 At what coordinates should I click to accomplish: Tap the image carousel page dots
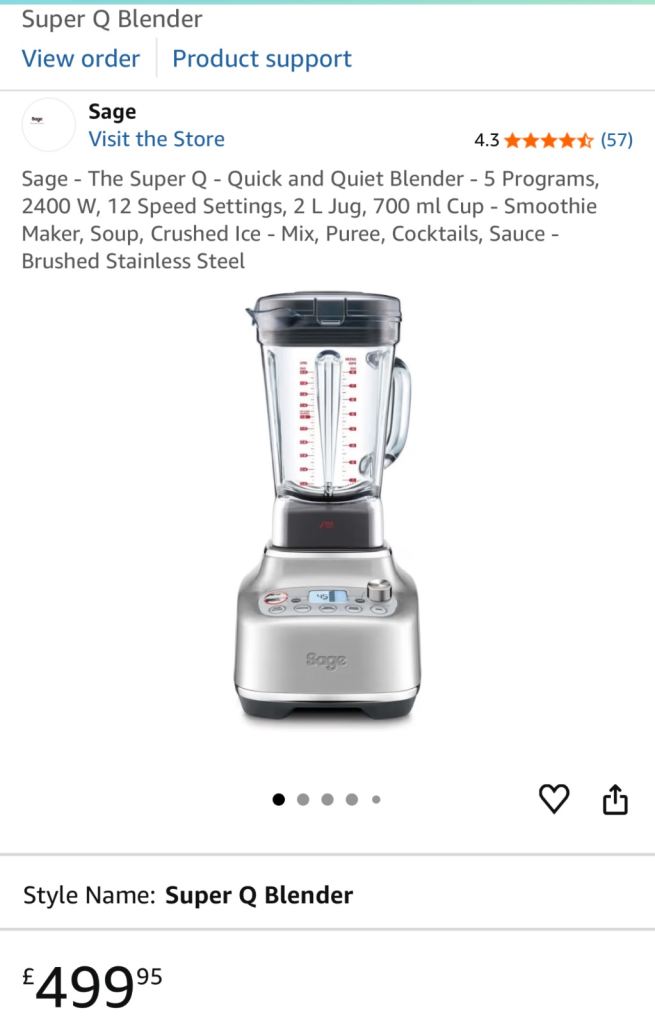point(327,799)
